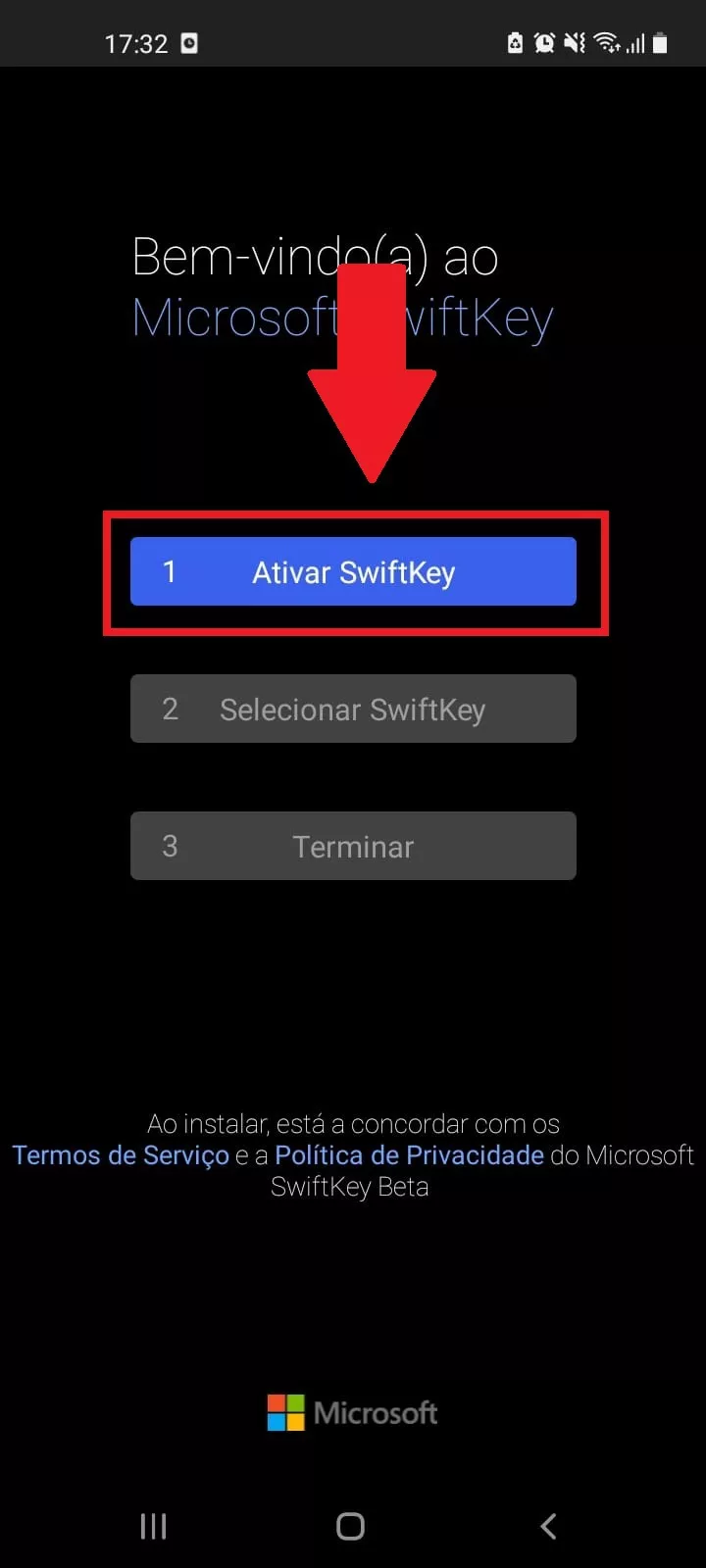Tap the Selecionar SwiftKey step button
Image resolution: width=706 pixels, height=1568 pixels.
click(353, 709)
